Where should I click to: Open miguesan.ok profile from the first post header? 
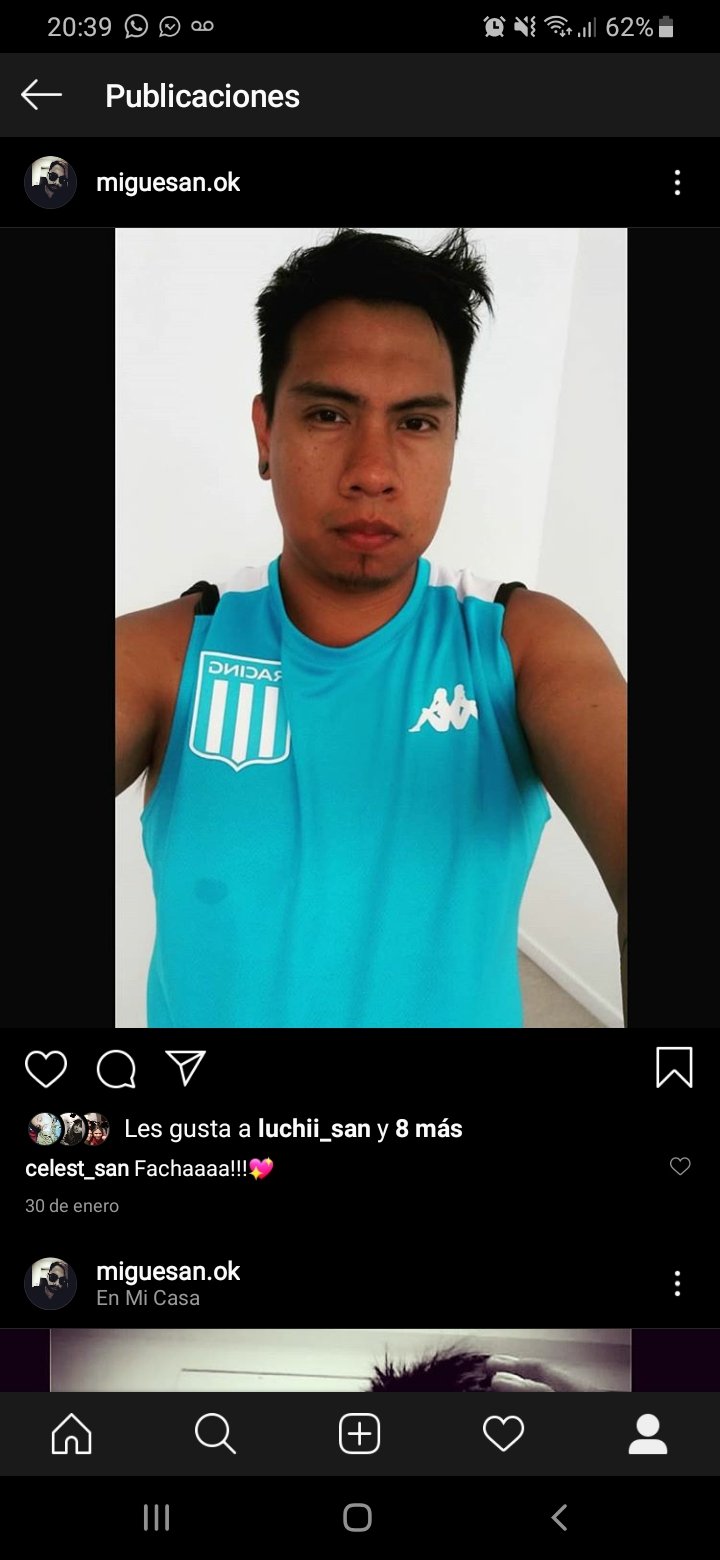click(168, 182)
